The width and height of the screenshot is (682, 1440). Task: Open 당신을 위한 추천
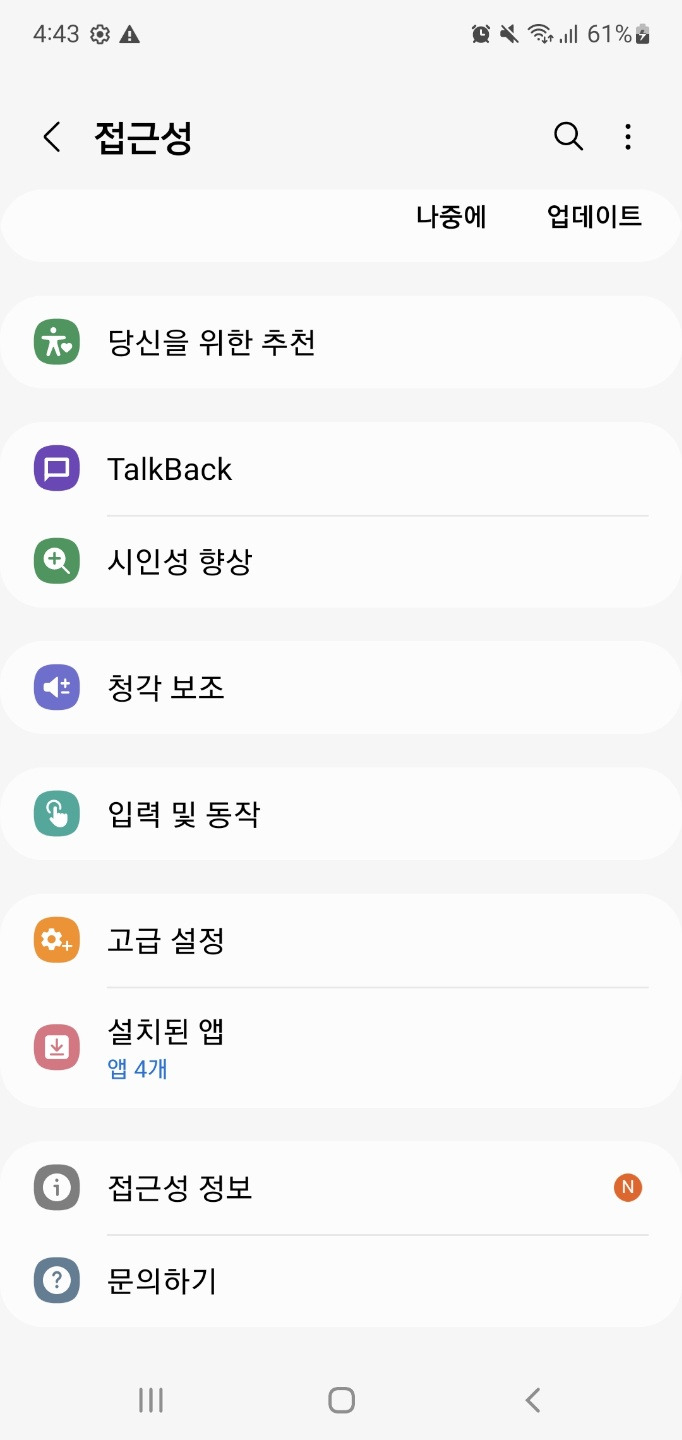[340, 343]
